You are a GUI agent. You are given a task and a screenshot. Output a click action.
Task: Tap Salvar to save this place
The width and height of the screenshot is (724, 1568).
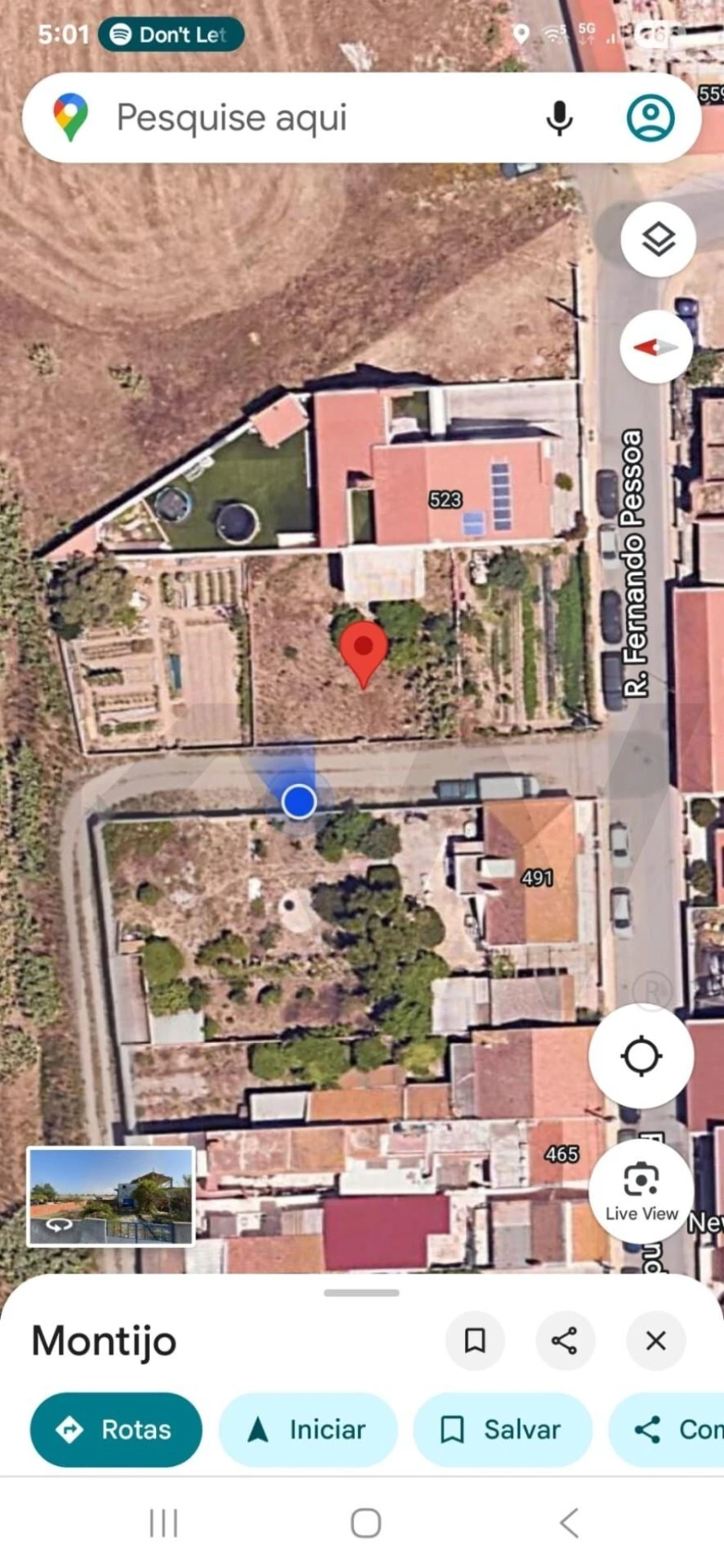[x=503, y=1430]
